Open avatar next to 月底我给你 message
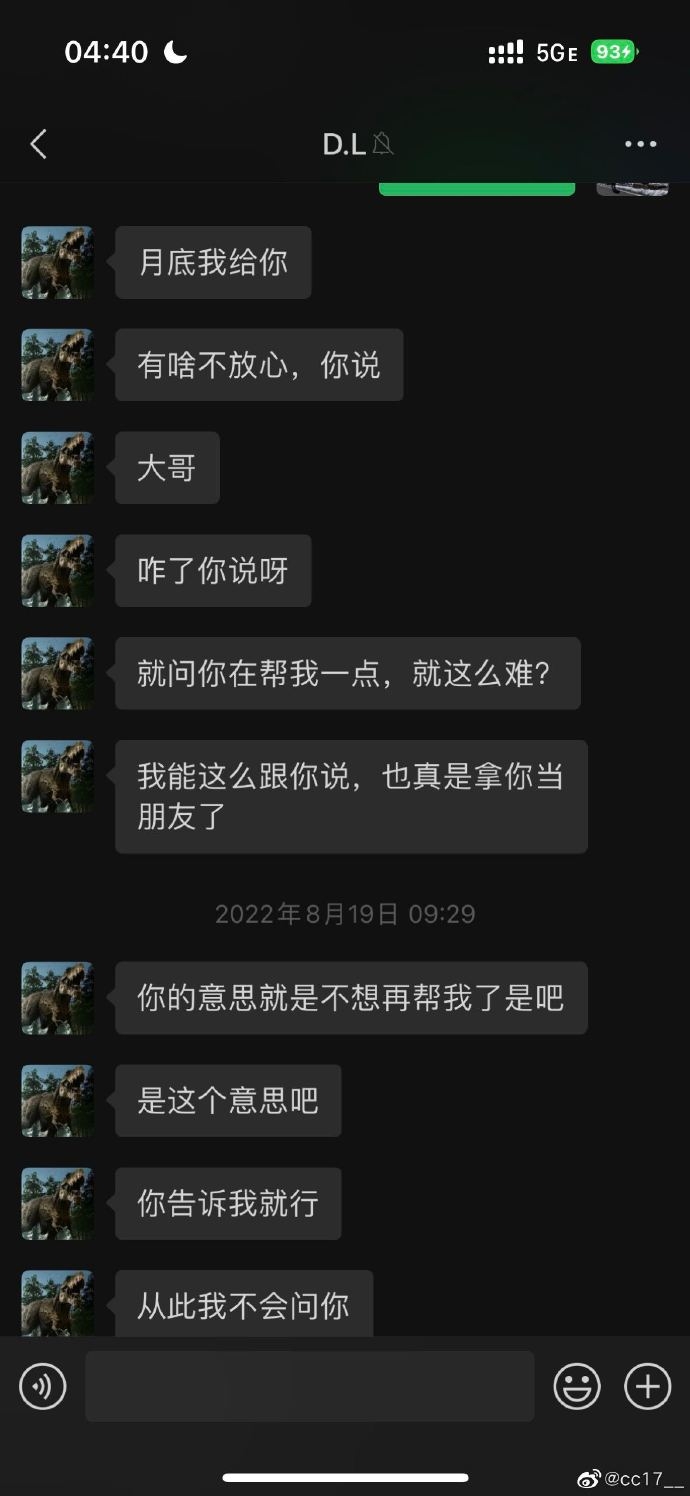Image resolution: width=690 pixels, height=1496 pixels. [58, 263]
